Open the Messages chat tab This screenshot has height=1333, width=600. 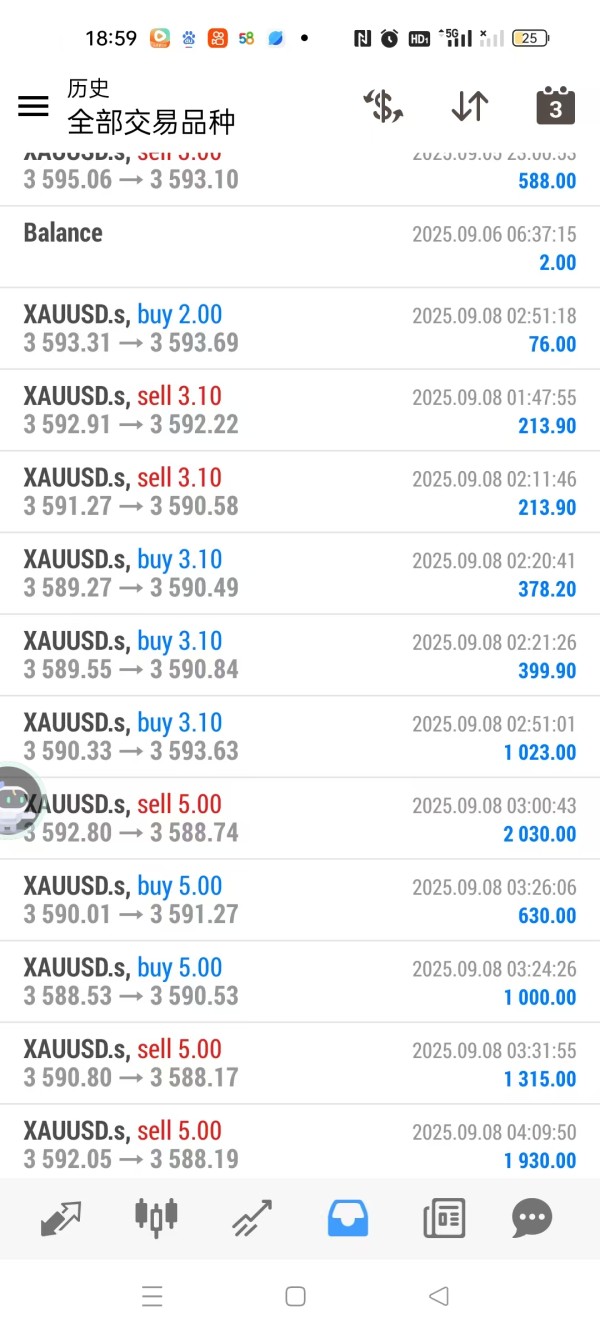[x=531, y=1217]
